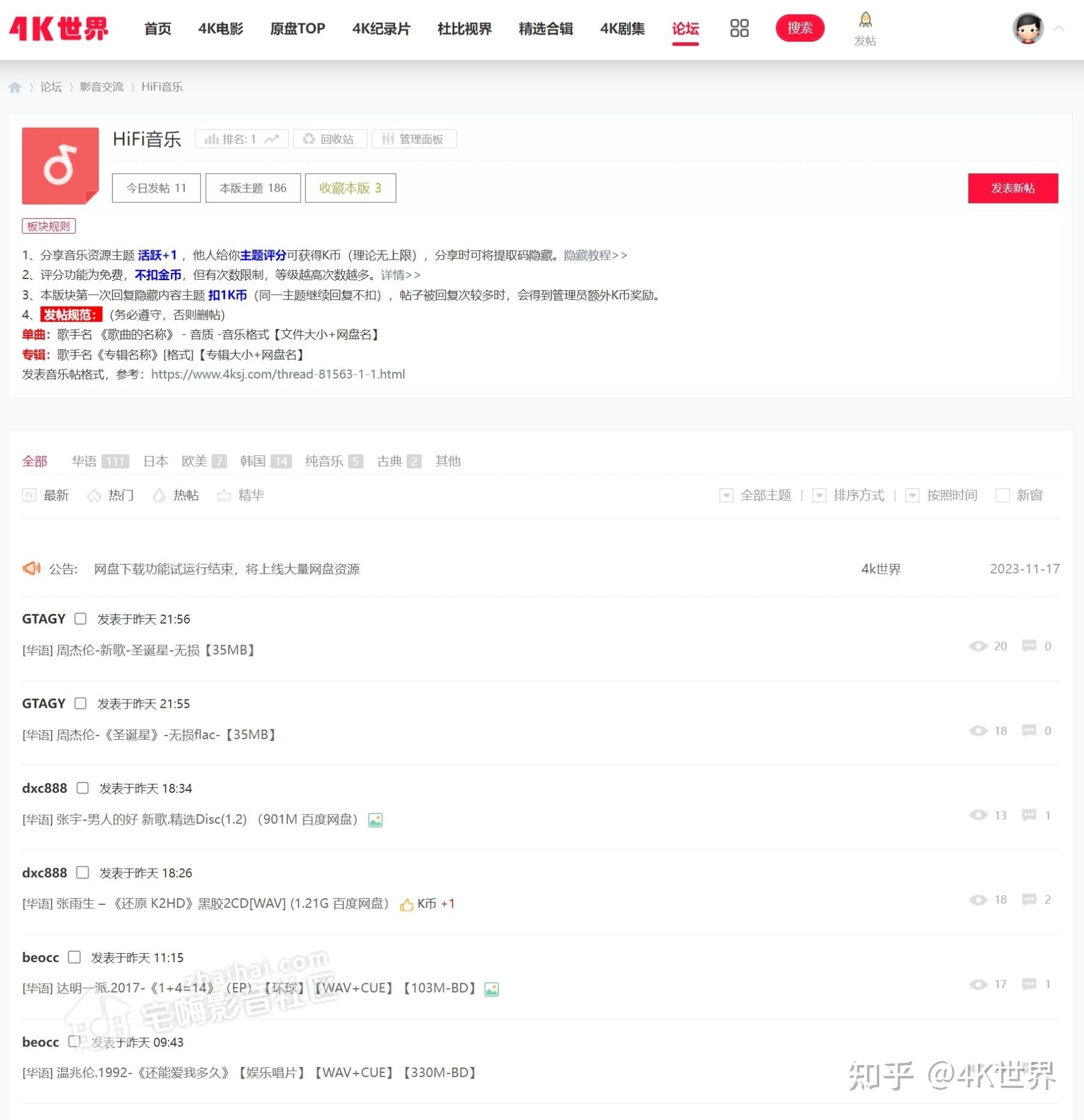This screenshot has width=1084, height=1120.
Task: Open the 回收站 recycle icon
Action: (x=309, y=139)
